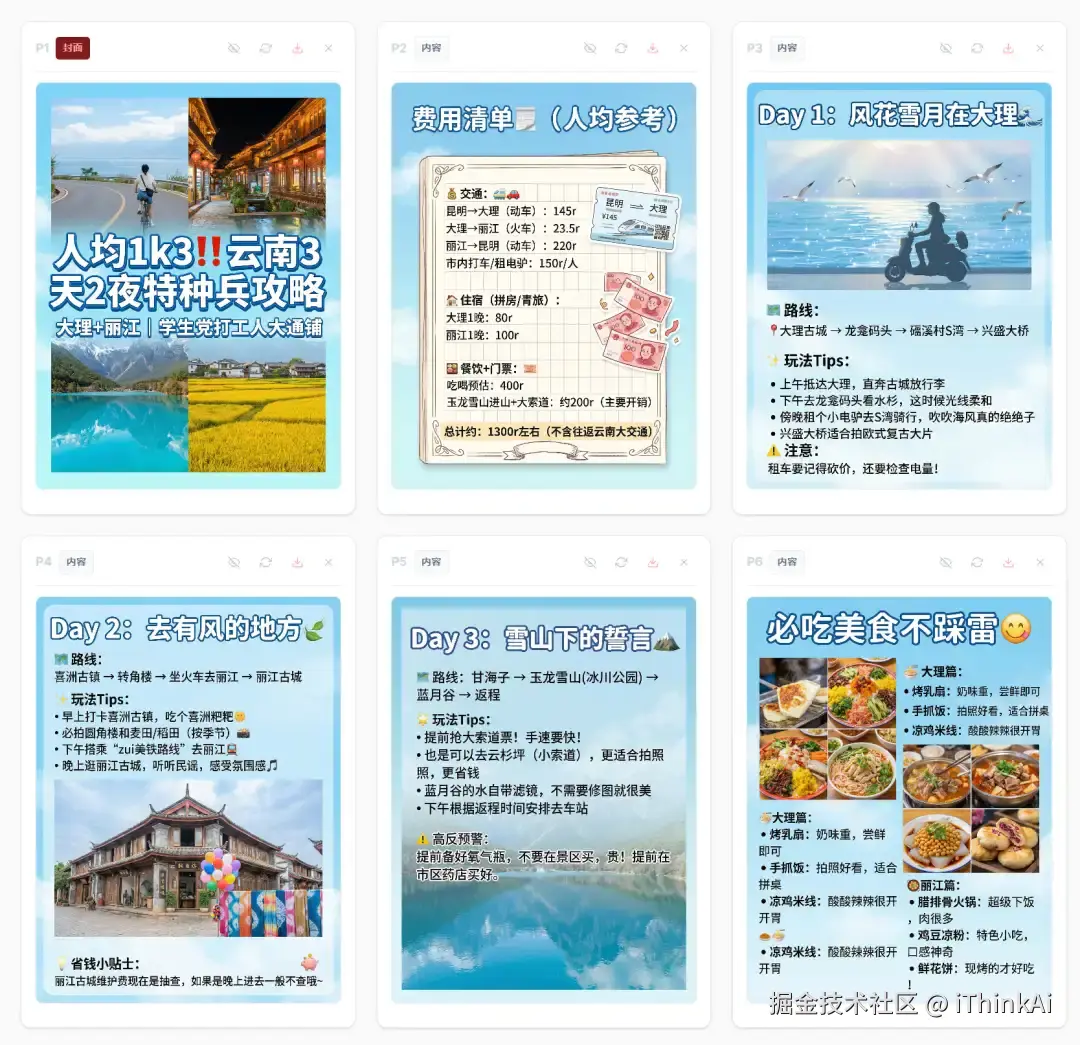Download the P6 food guide image
This screenshot has height=1045, width=1080.
point(1008,562)
